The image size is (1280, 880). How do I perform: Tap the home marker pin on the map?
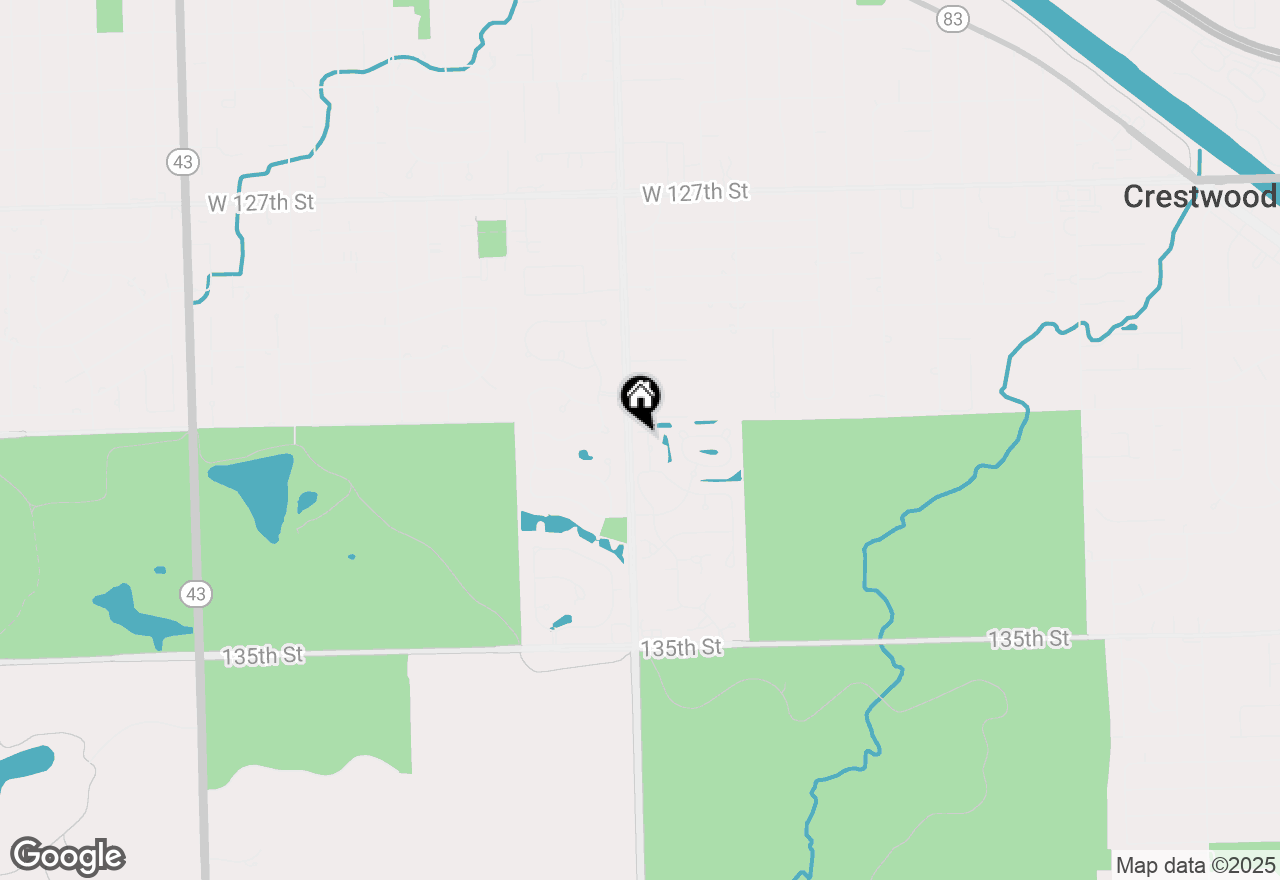[x=640, y=398]
